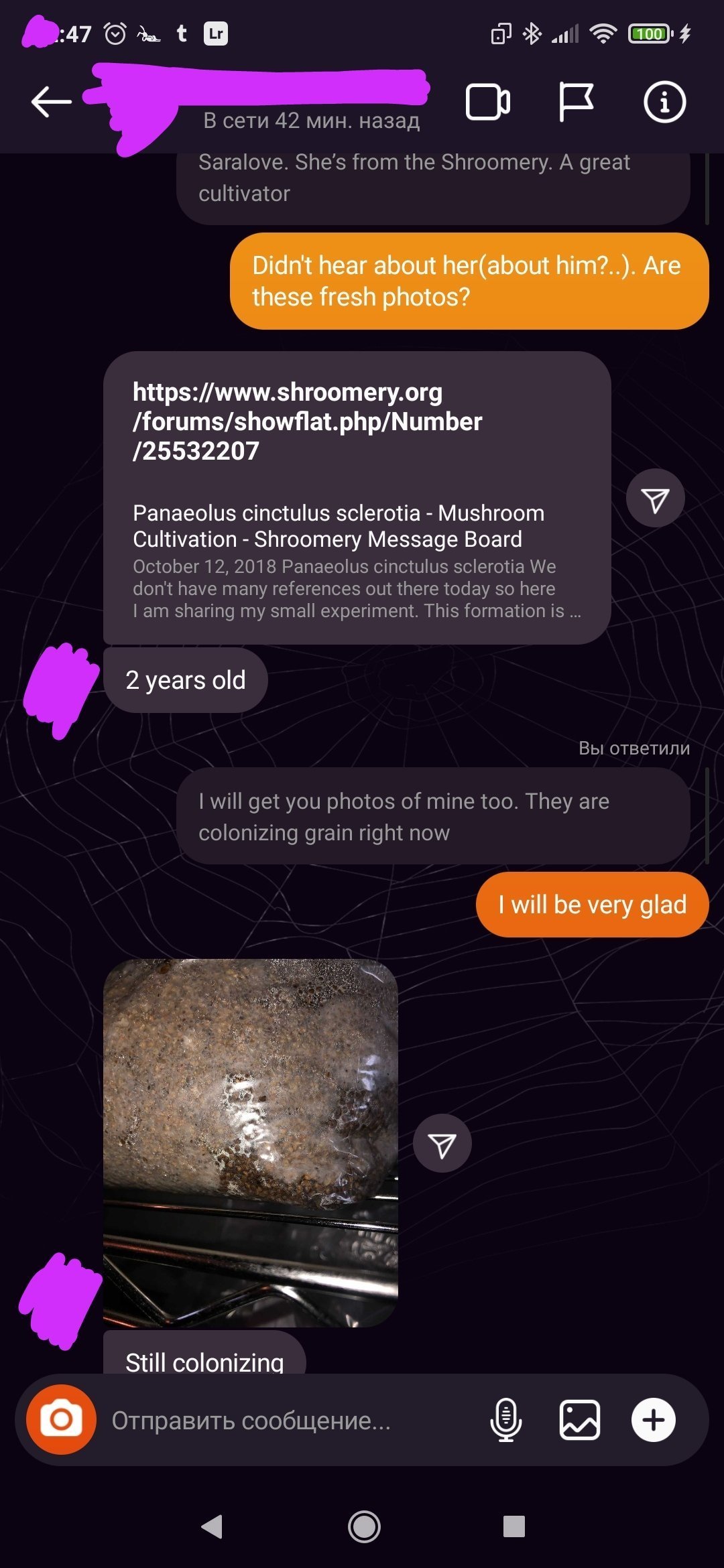Open the camera from the message bar
This screenshot has width=724, height=1568.
[x=61, y=1419]
